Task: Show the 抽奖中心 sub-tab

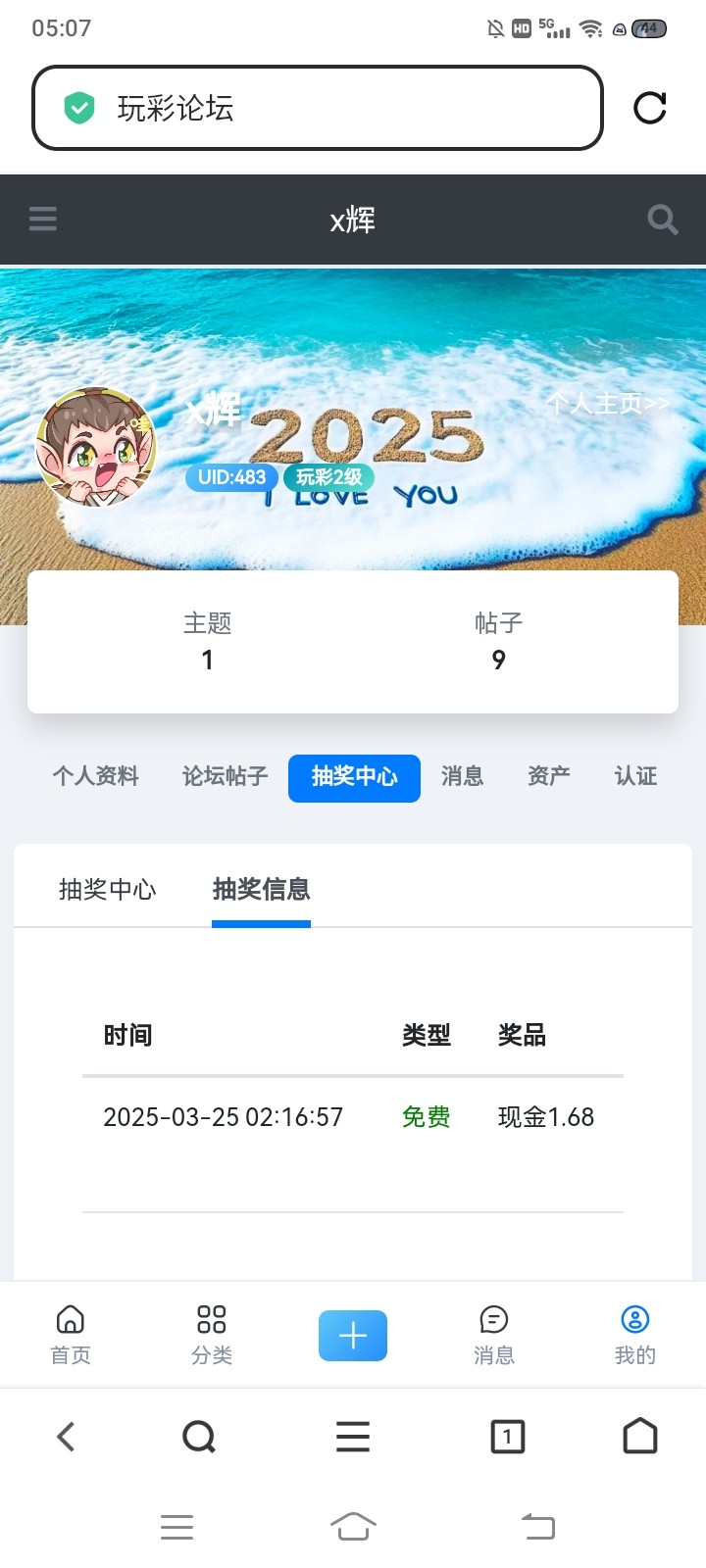Action: pyautogui.click(x=108, y=890)
